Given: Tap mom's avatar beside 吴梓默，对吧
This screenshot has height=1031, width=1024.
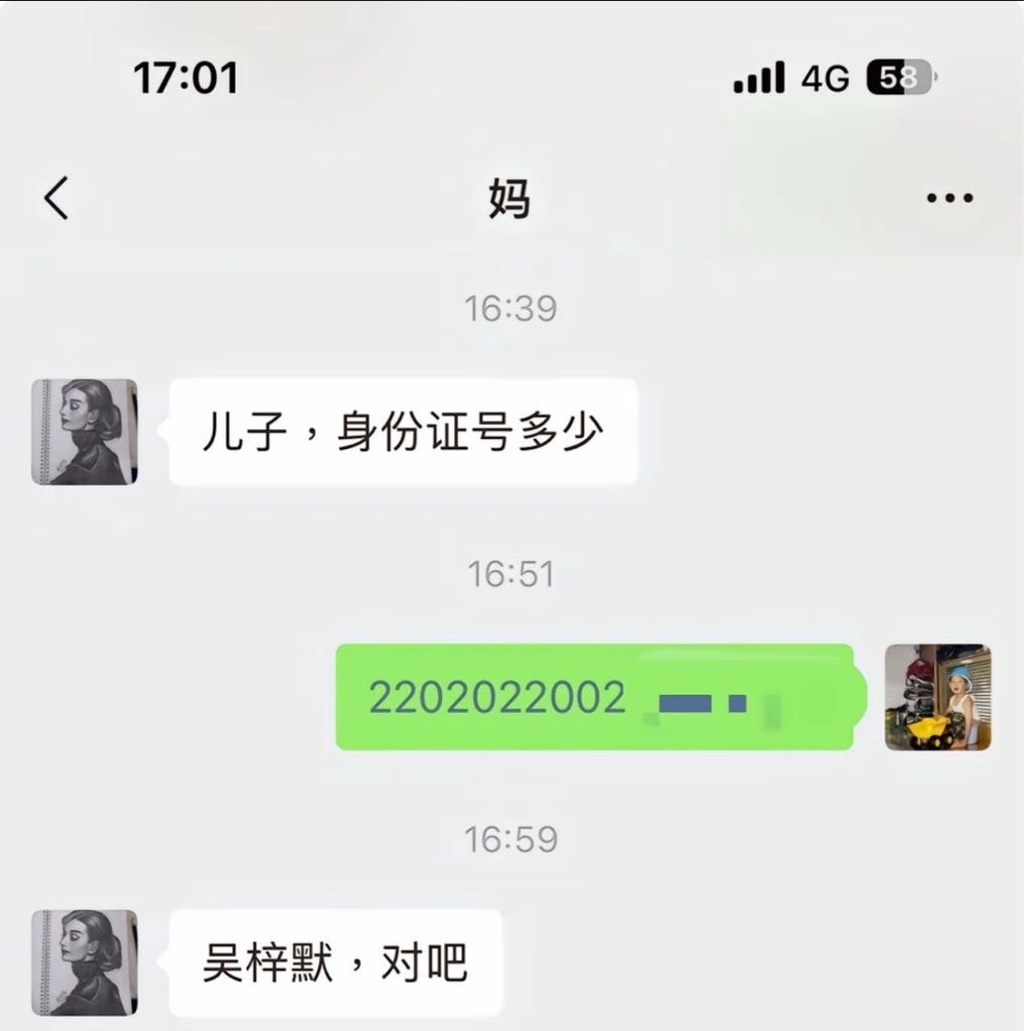Looking at the screenshot, I should click(x=84, y=961).
